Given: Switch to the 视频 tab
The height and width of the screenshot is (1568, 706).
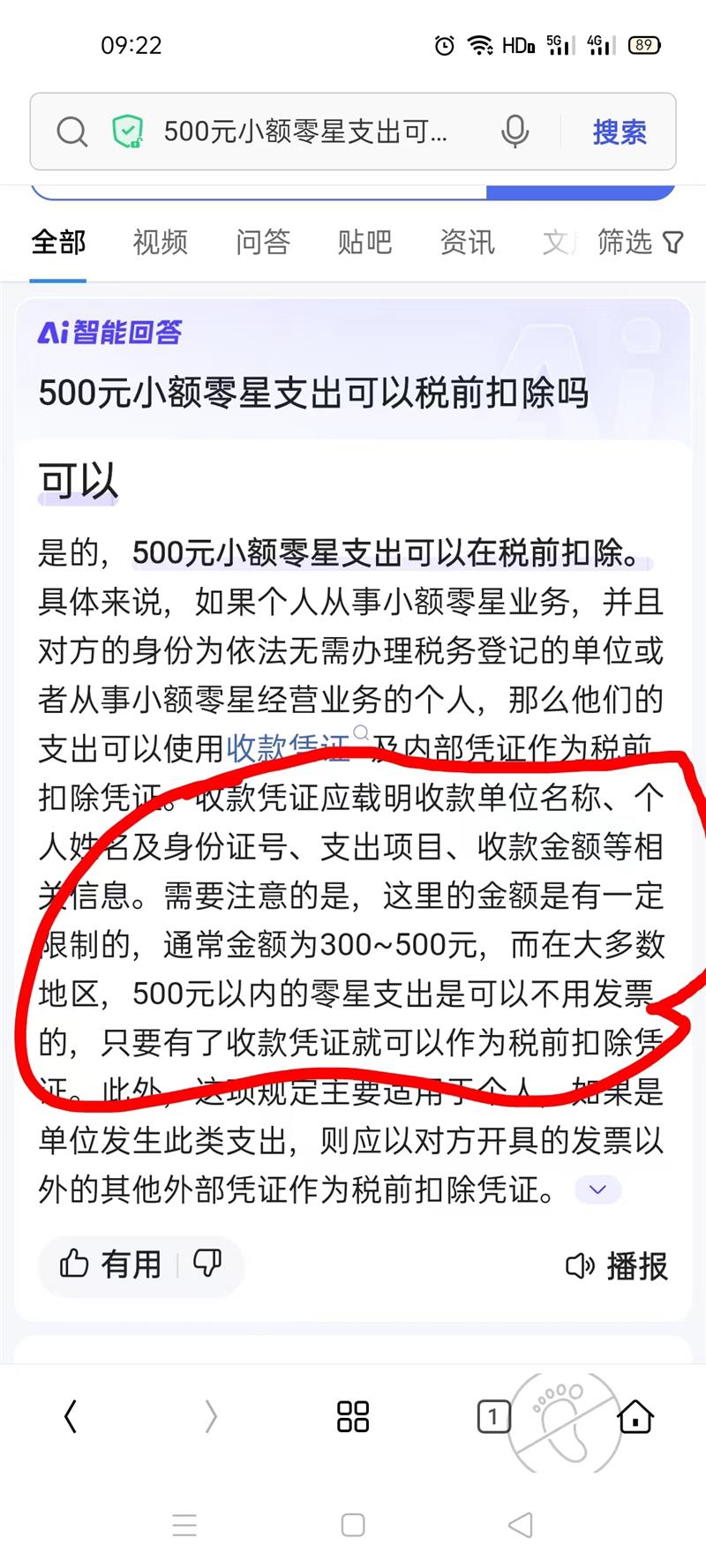Looking at the screenshot, I should coord(161,242).
